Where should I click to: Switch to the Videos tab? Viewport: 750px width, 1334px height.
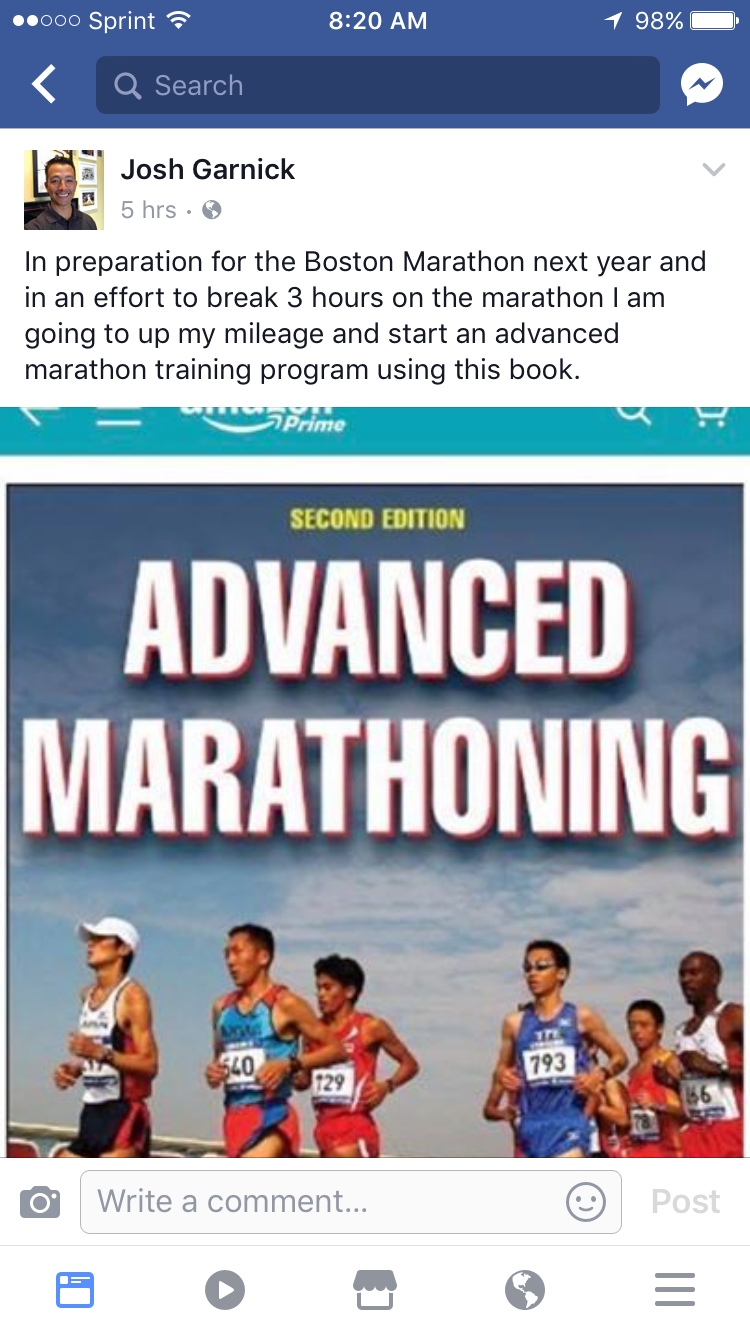click(x=225, y=1290)
